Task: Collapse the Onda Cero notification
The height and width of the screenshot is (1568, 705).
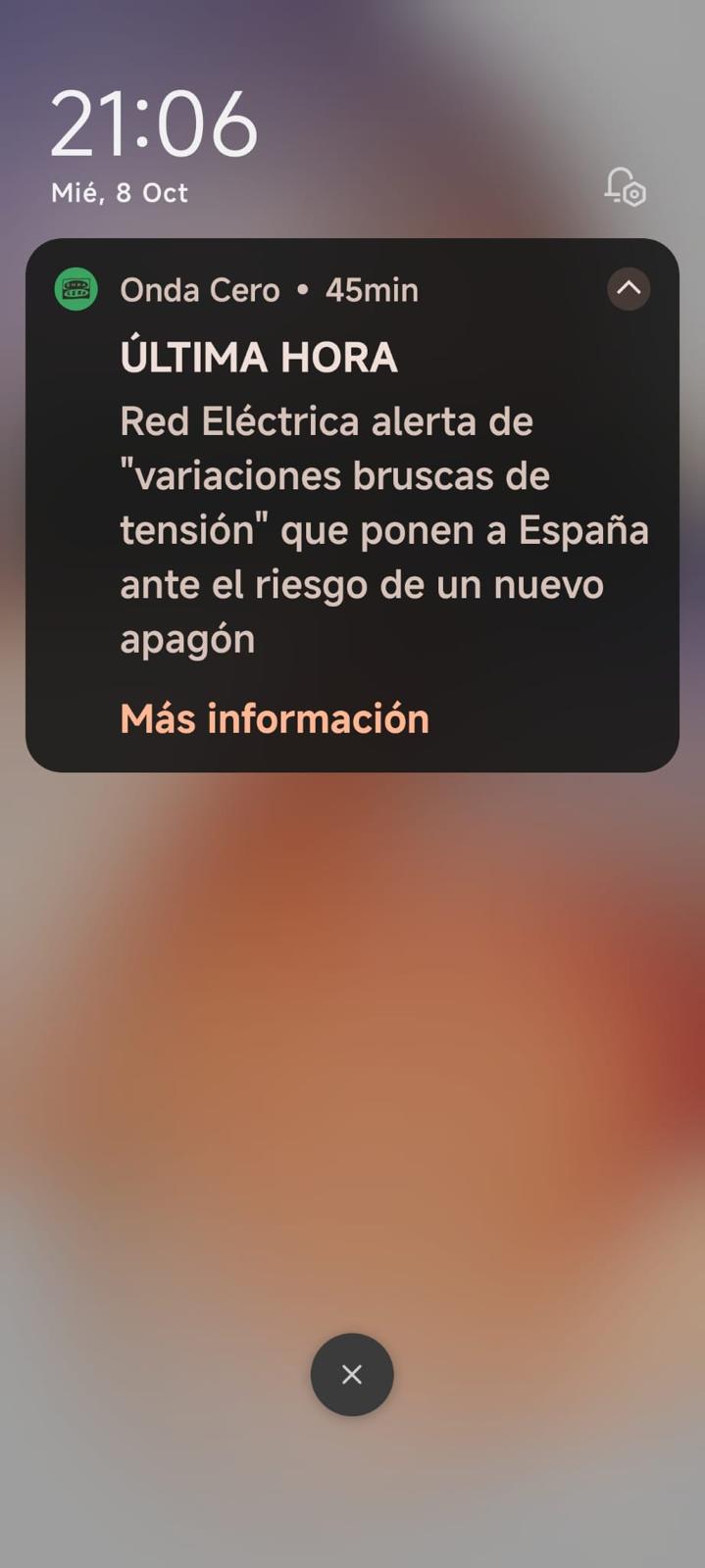Action: (x=629, y=289)
